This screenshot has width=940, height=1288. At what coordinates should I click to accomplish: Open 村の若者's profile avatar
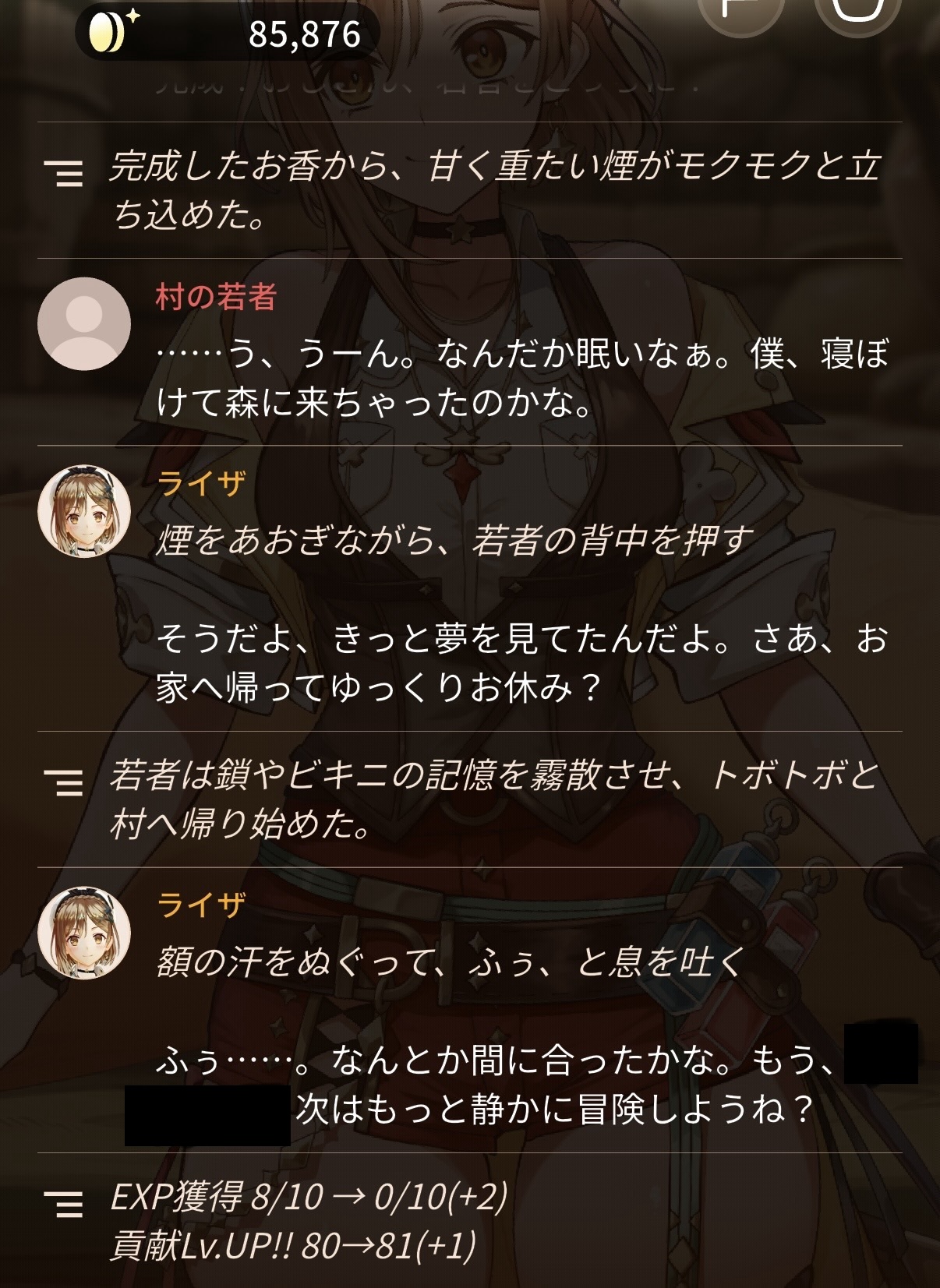tap(84, 323)
